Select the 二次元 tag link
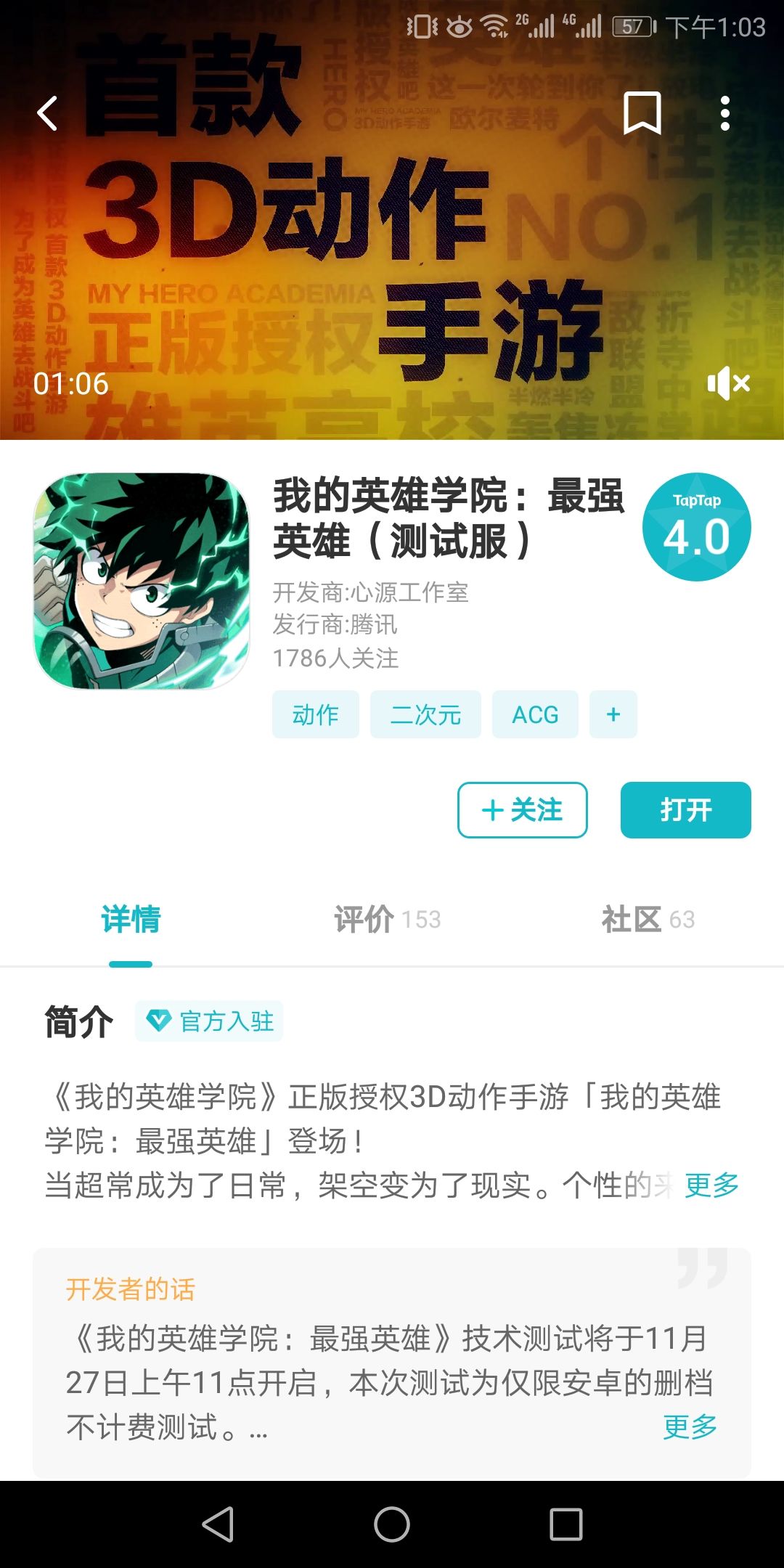784x1568 pixels. 425,714
